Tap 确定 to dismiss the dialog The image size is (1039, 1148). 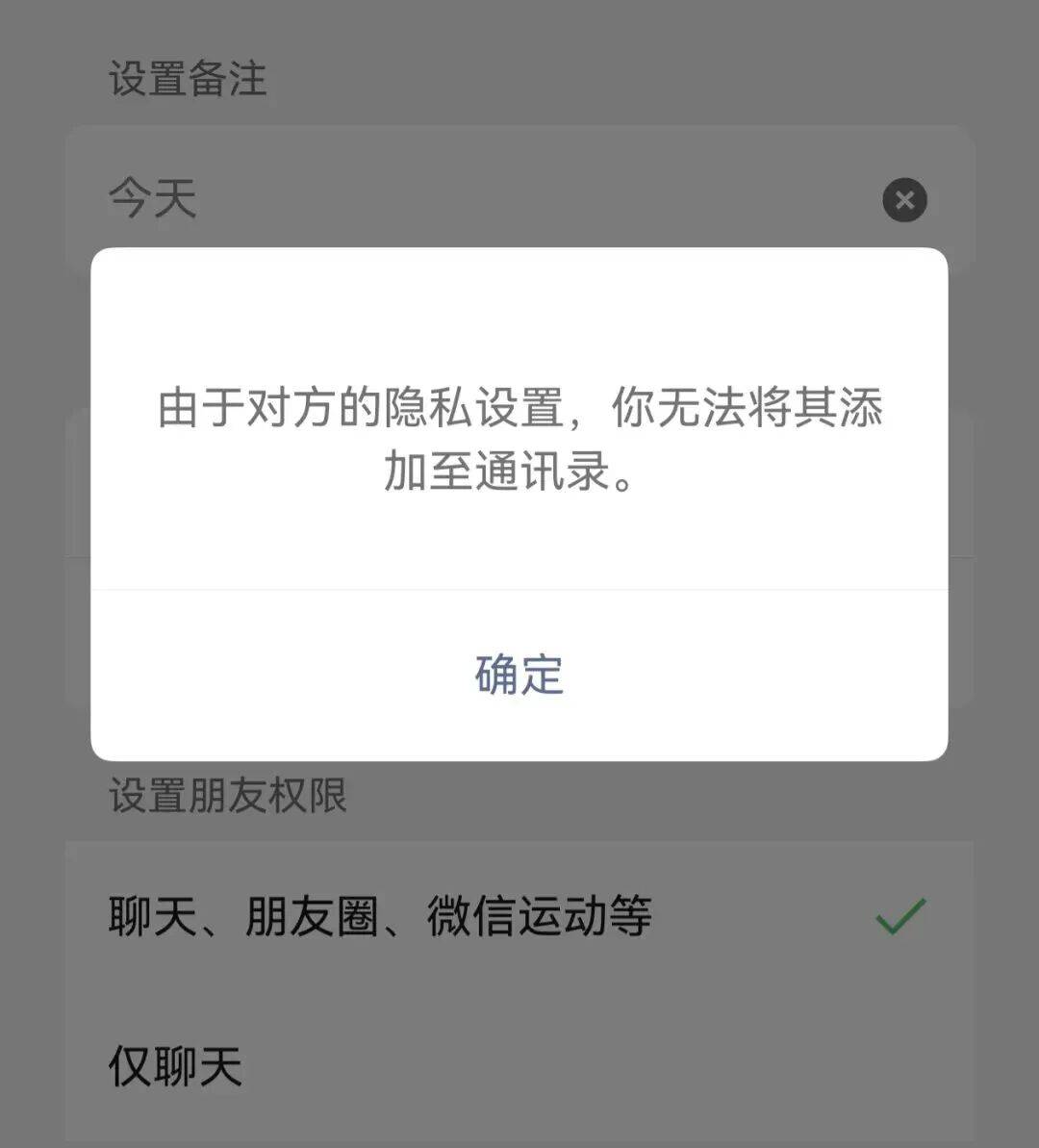click(519, 675)
